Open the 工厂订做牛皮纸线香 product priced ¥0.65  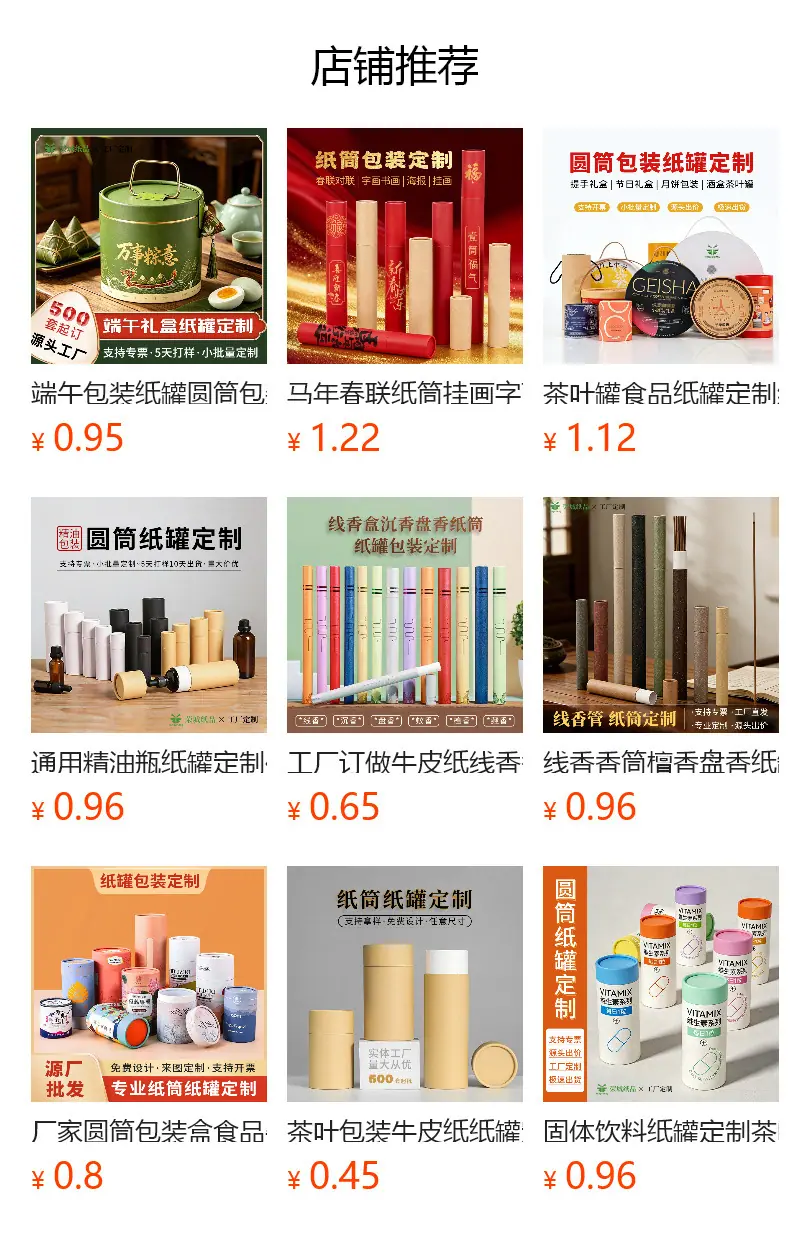(405, 661)
